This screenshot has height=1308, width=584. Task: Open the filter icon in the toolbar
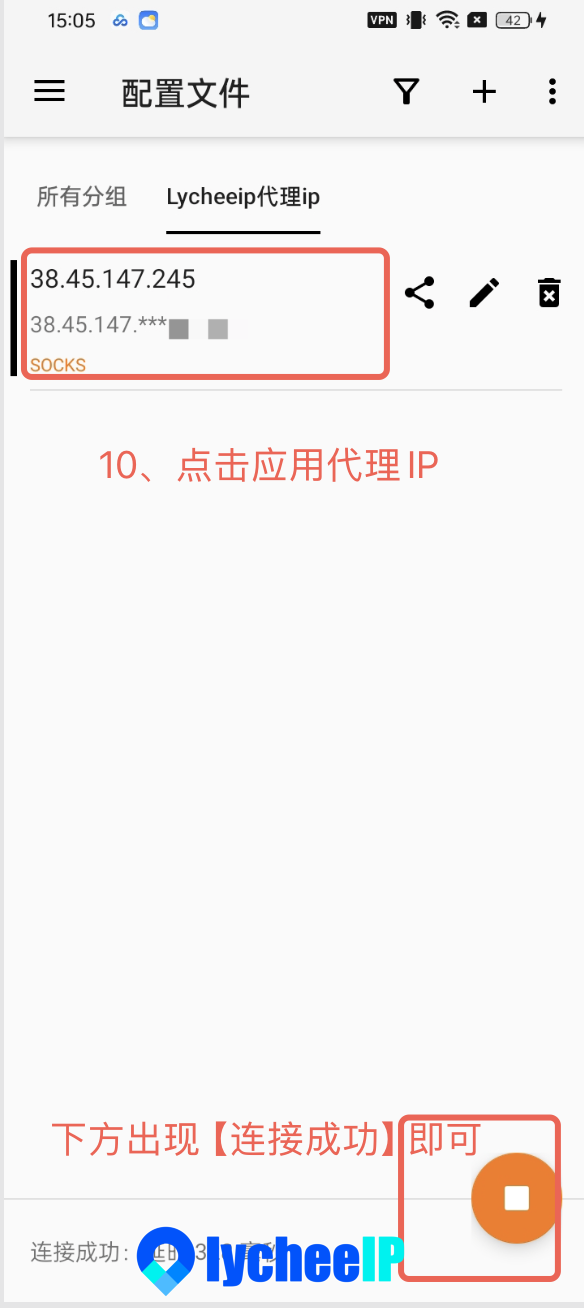pyautogui.click(x=405, y=92)
